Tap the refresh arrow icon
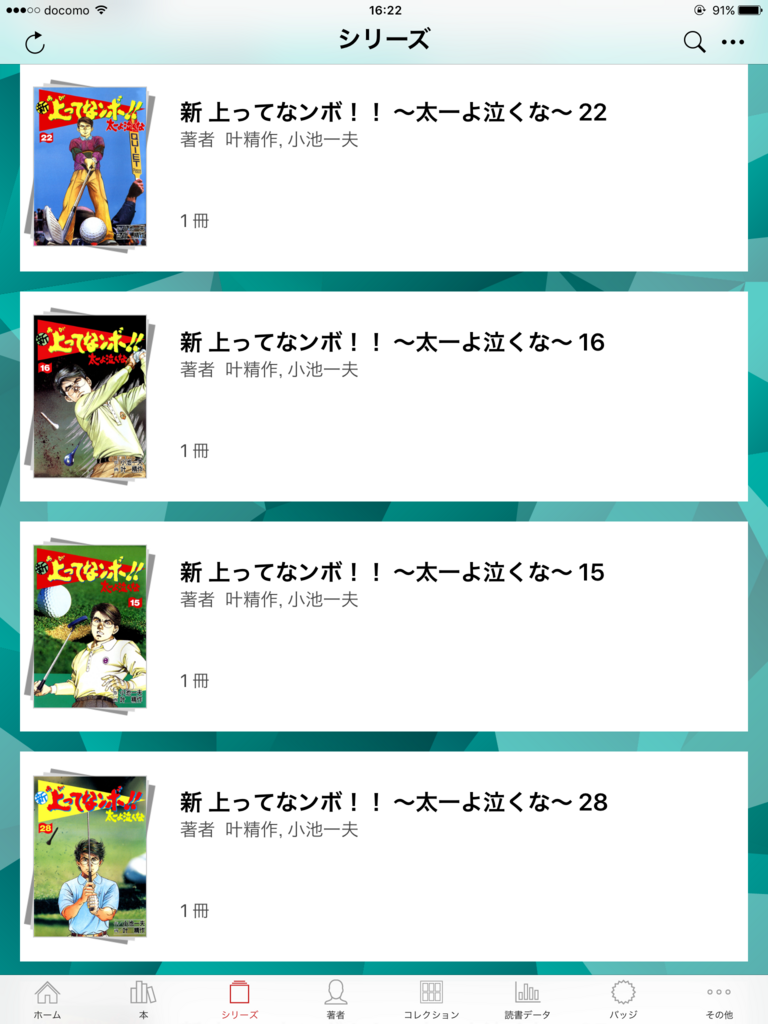The height and width of the screenshot is (1024, 768). point(36,42)
